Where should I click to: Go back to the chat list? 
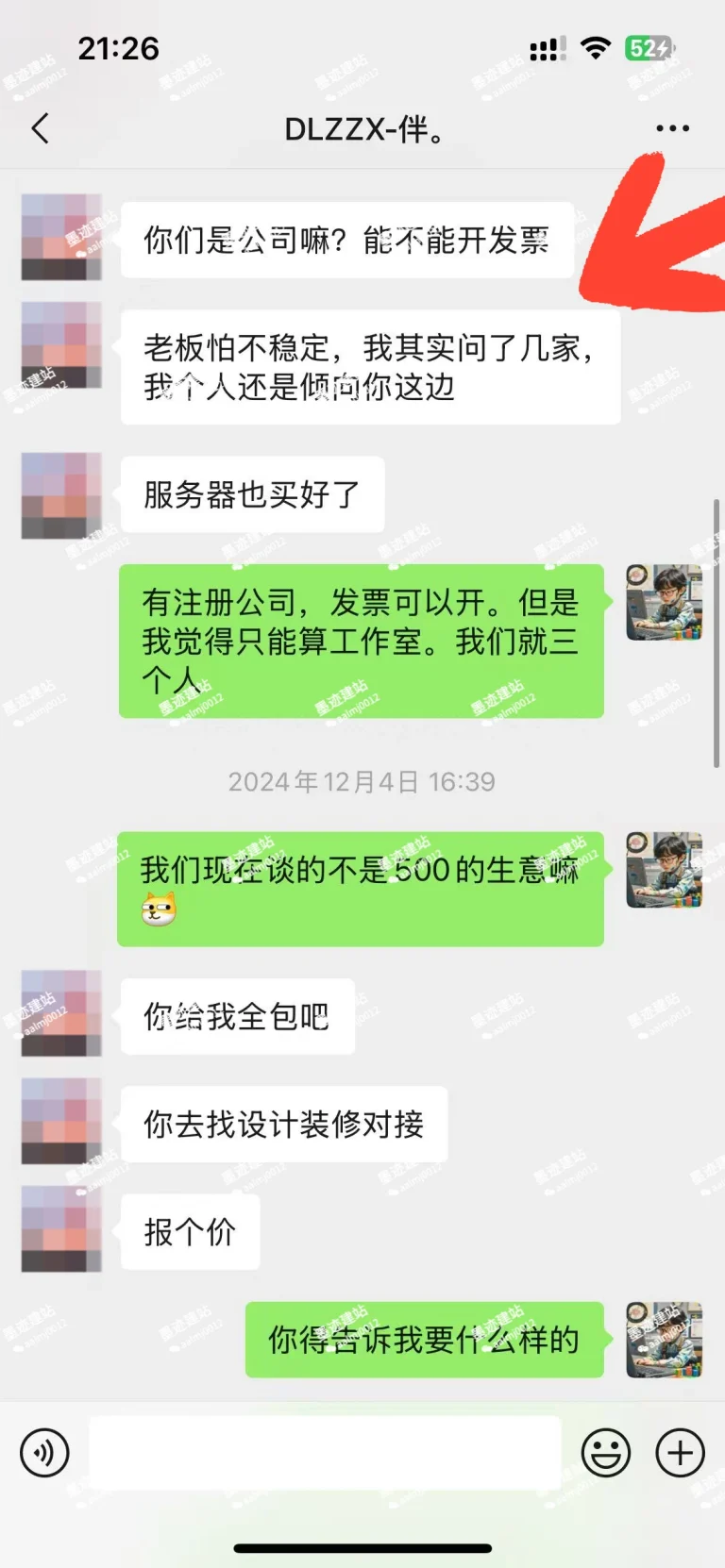41,128
